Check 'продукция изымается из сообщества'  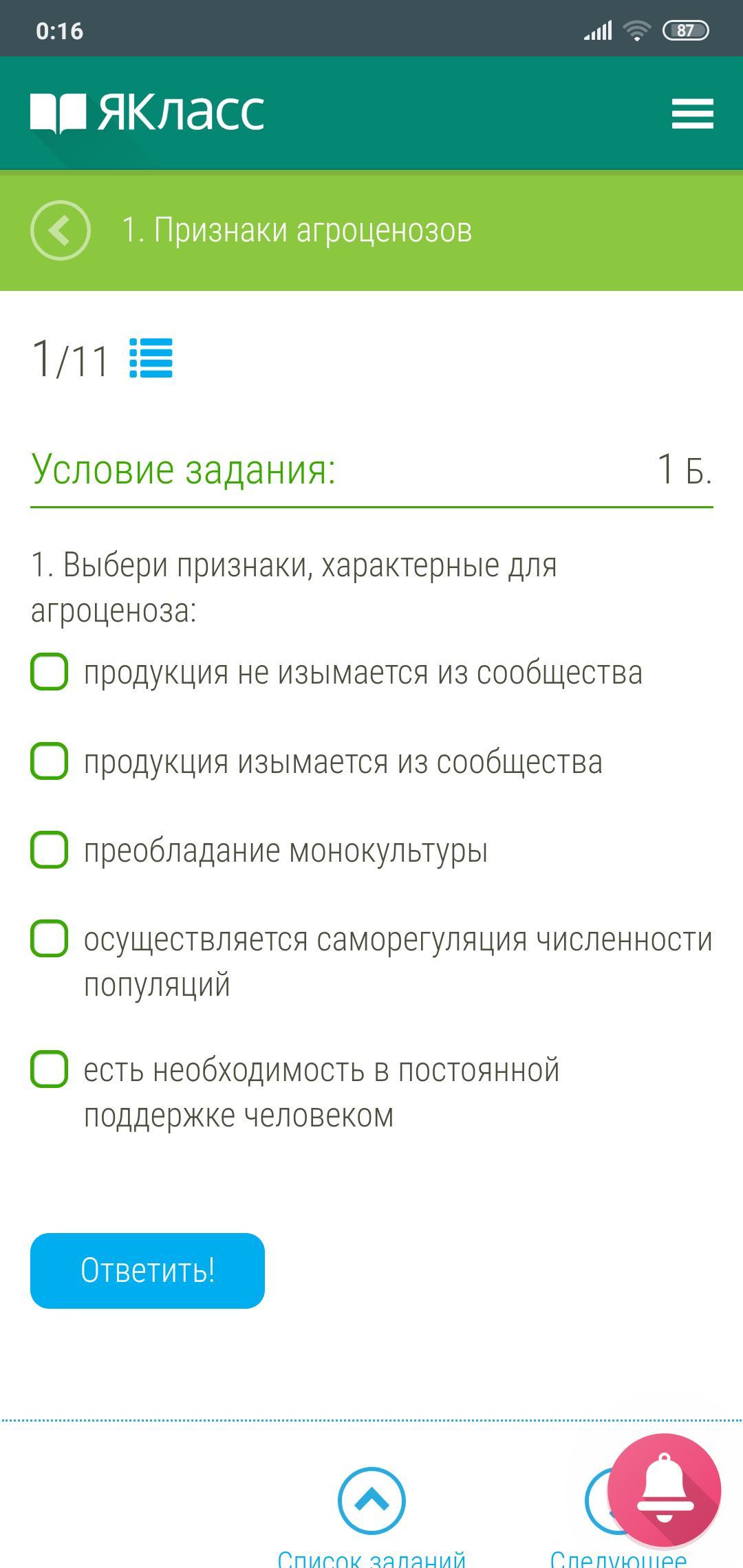click(49, 761)
